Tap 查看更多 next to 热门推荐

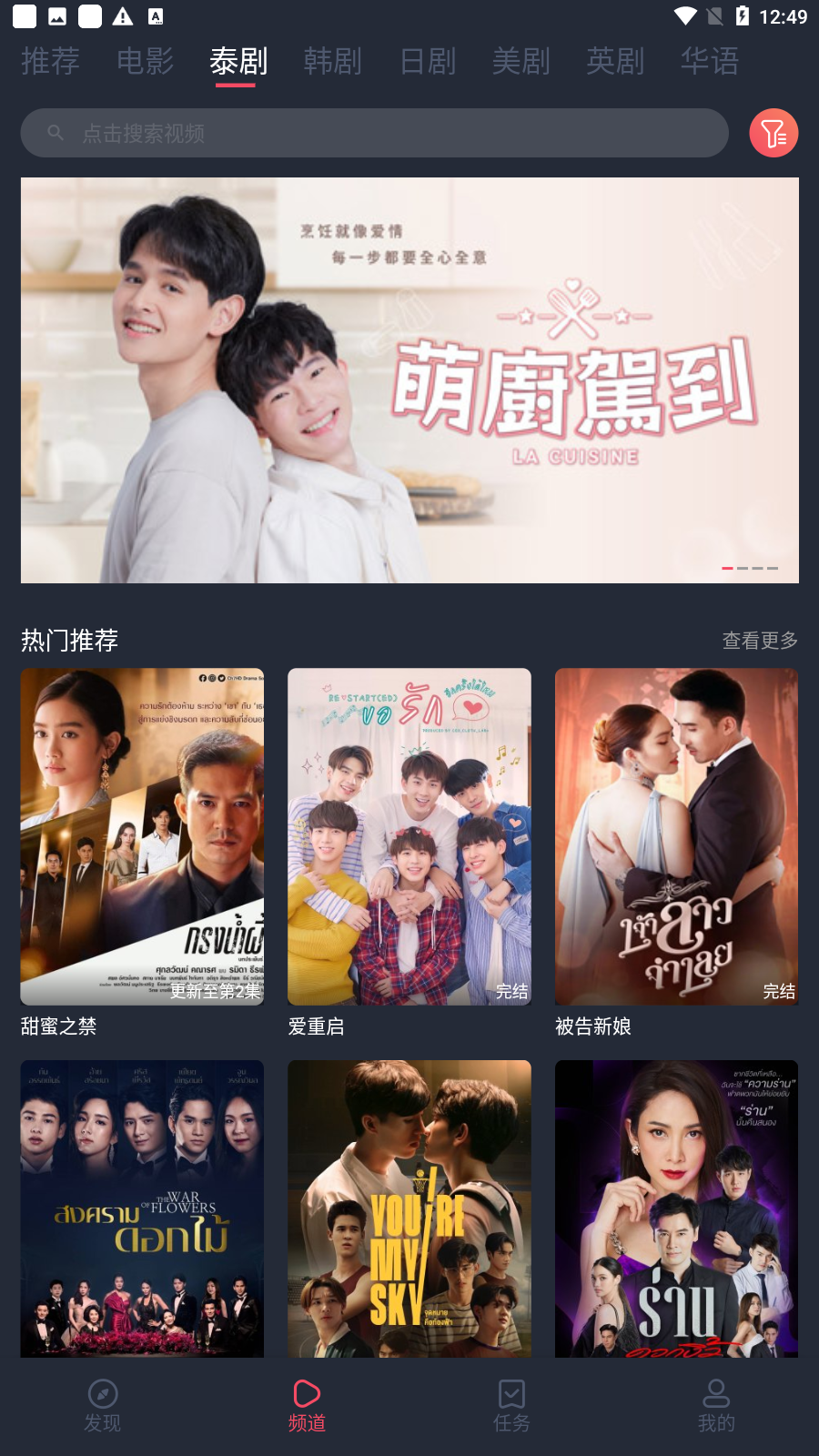(x=760, y=641)
